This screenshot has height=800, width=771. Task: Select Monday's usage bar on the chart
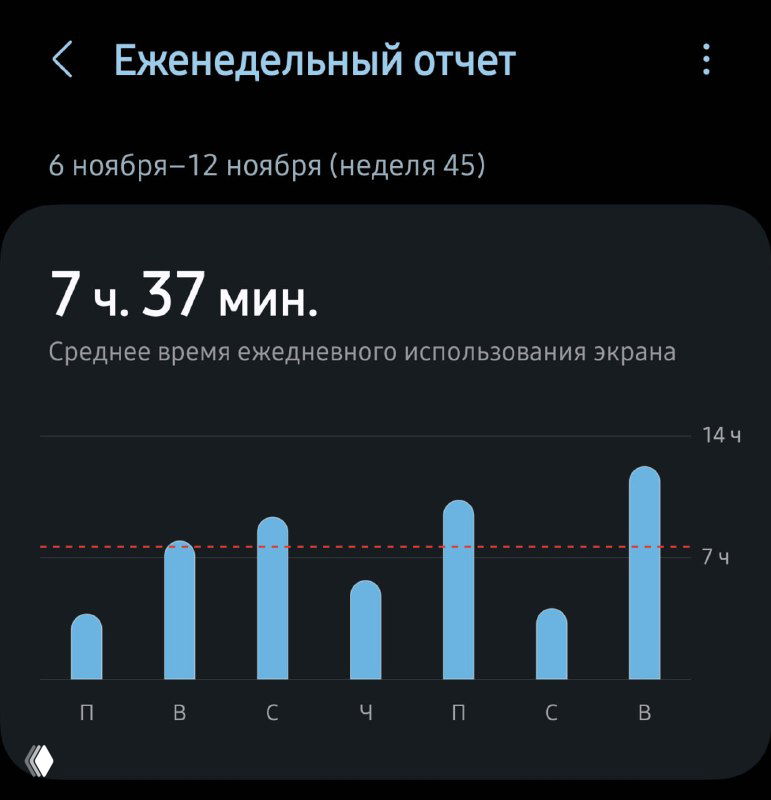coord(87,650)
